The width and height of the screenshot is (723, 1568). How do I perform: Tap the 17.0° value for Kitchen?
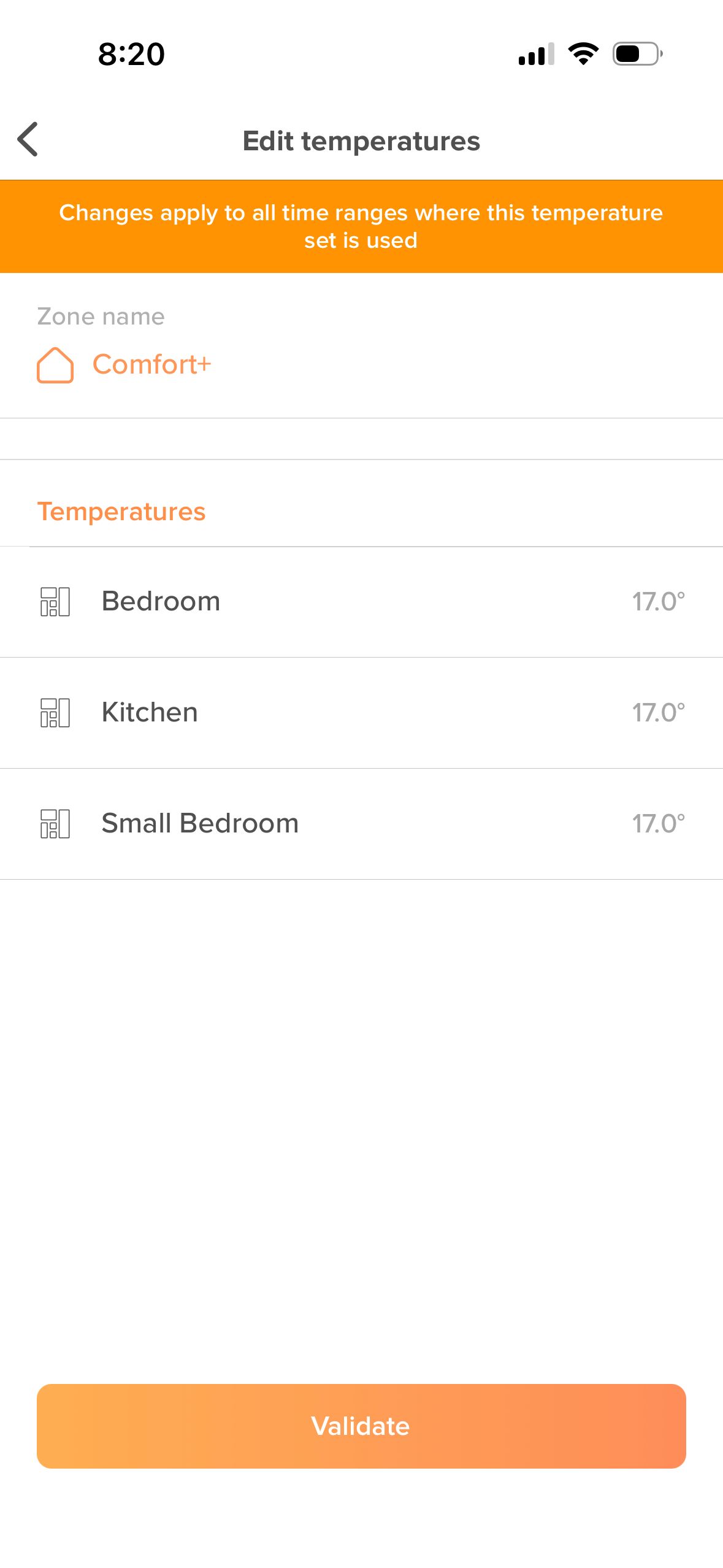pyautogui.click(x=659, y=712)
